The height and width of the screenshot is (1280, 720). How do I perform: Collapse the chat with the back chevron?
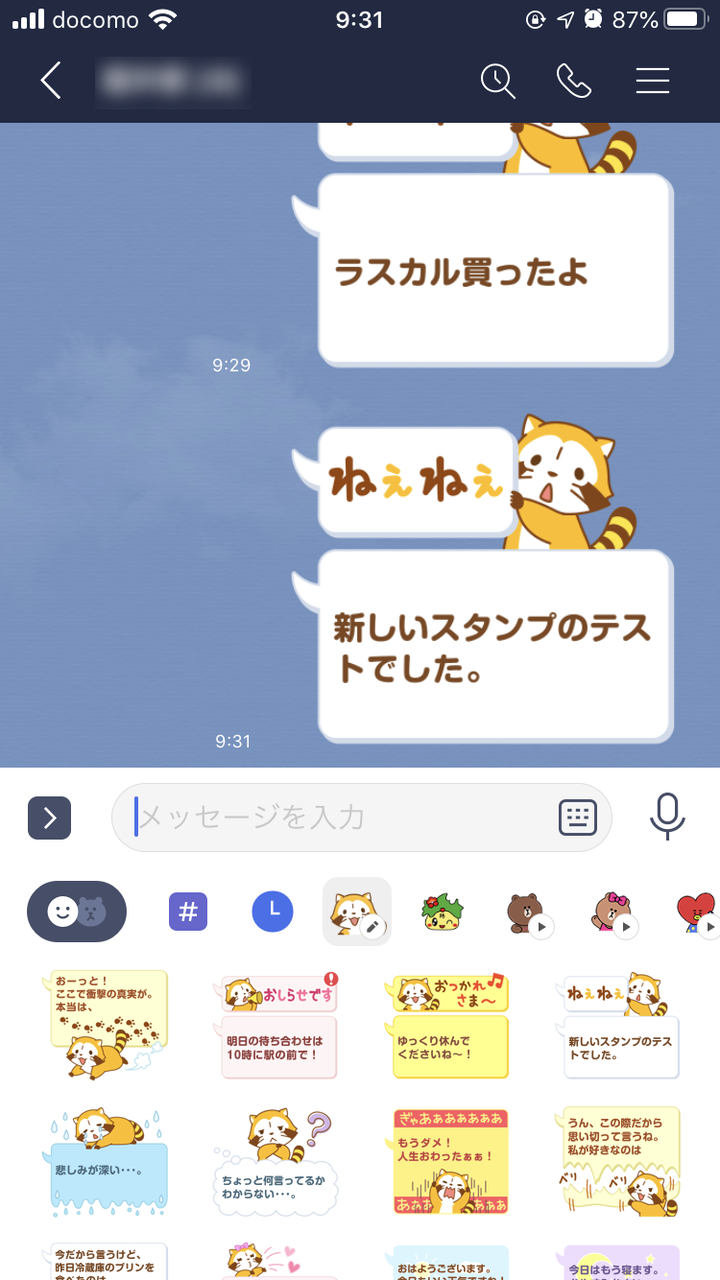pos(50,82)
